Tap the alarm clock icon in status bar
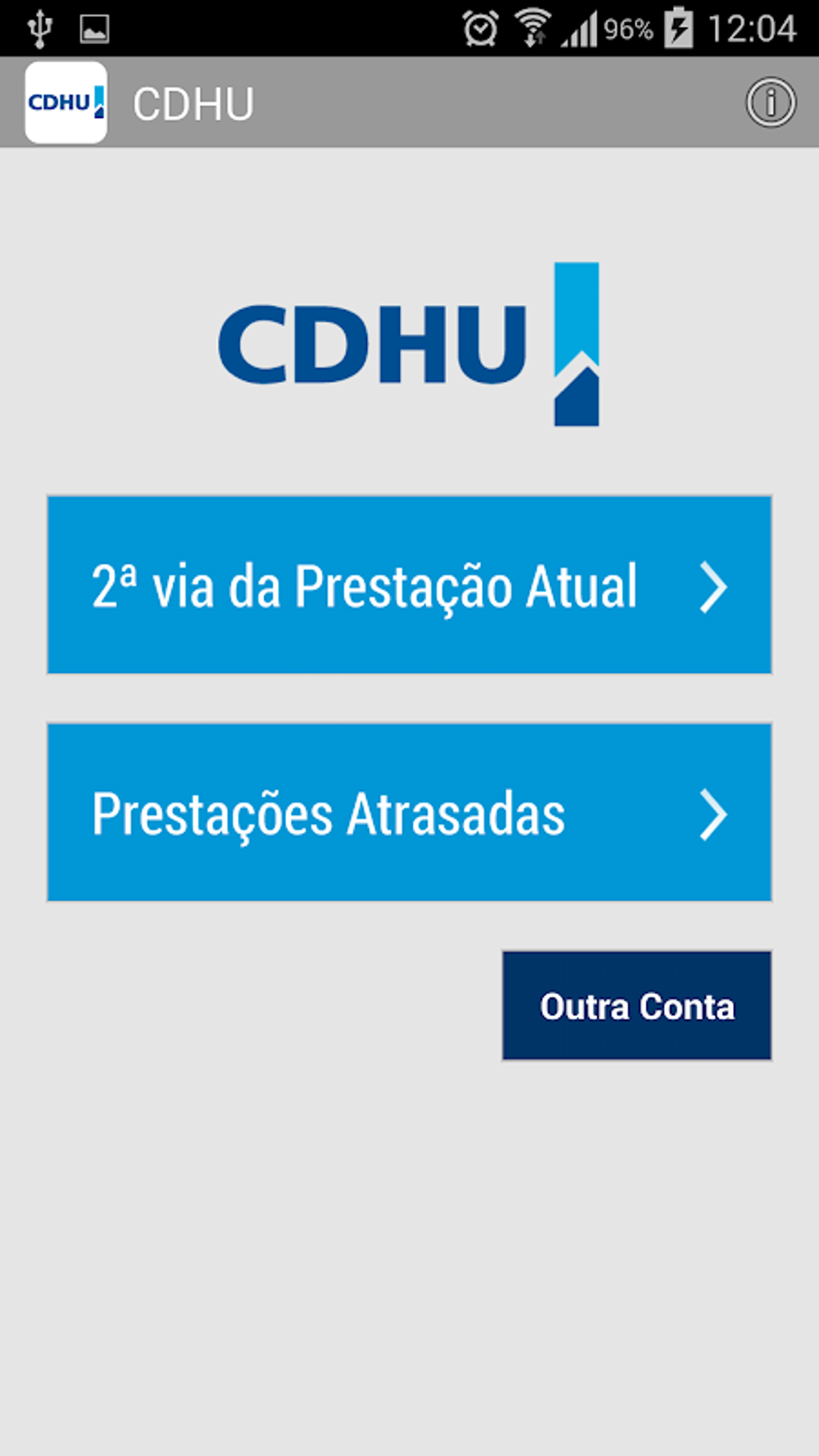 pos(479,27)
